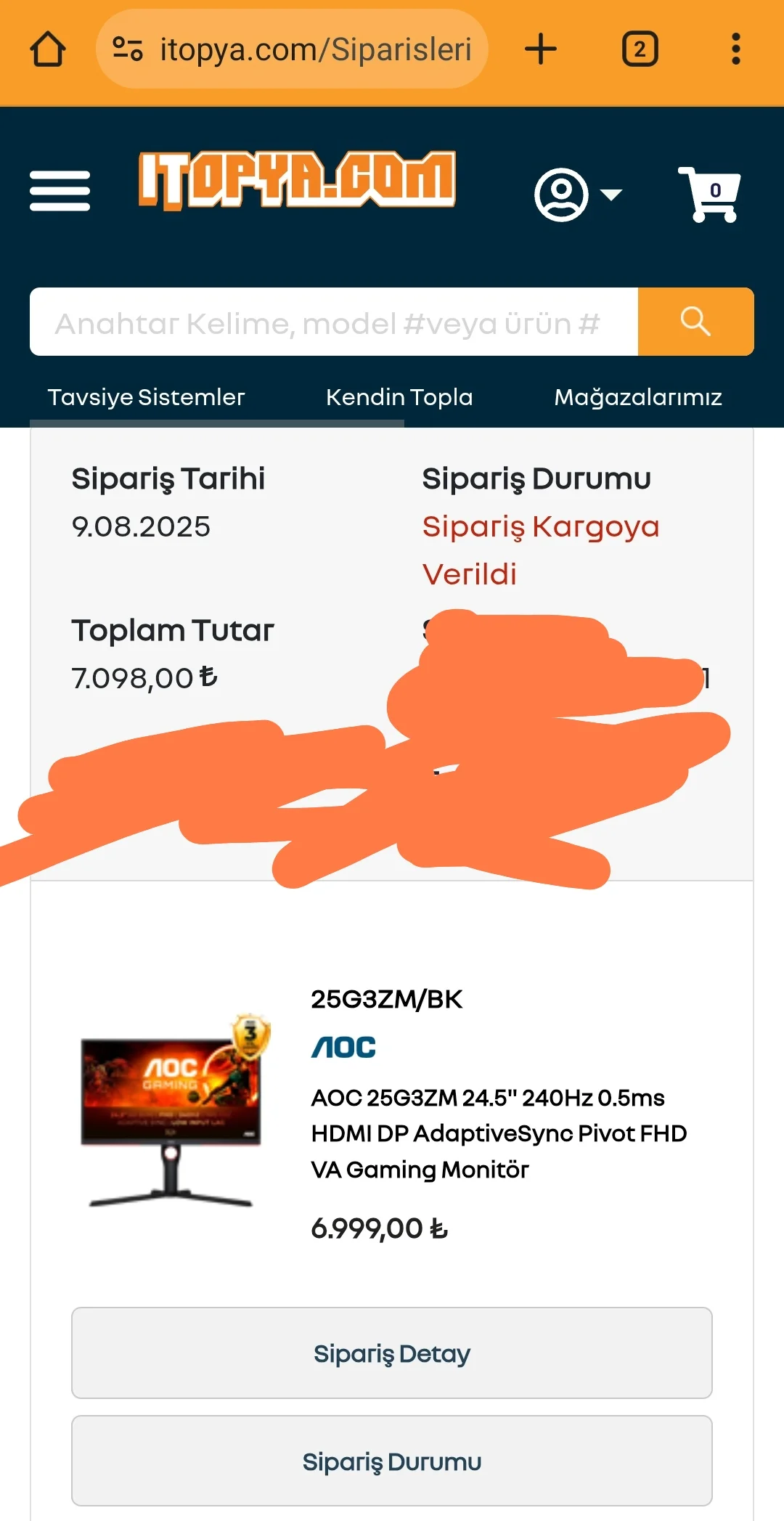784x1521 pixels.
Task: Open the site hamburger menu
Action: click(x=60, y=191)
